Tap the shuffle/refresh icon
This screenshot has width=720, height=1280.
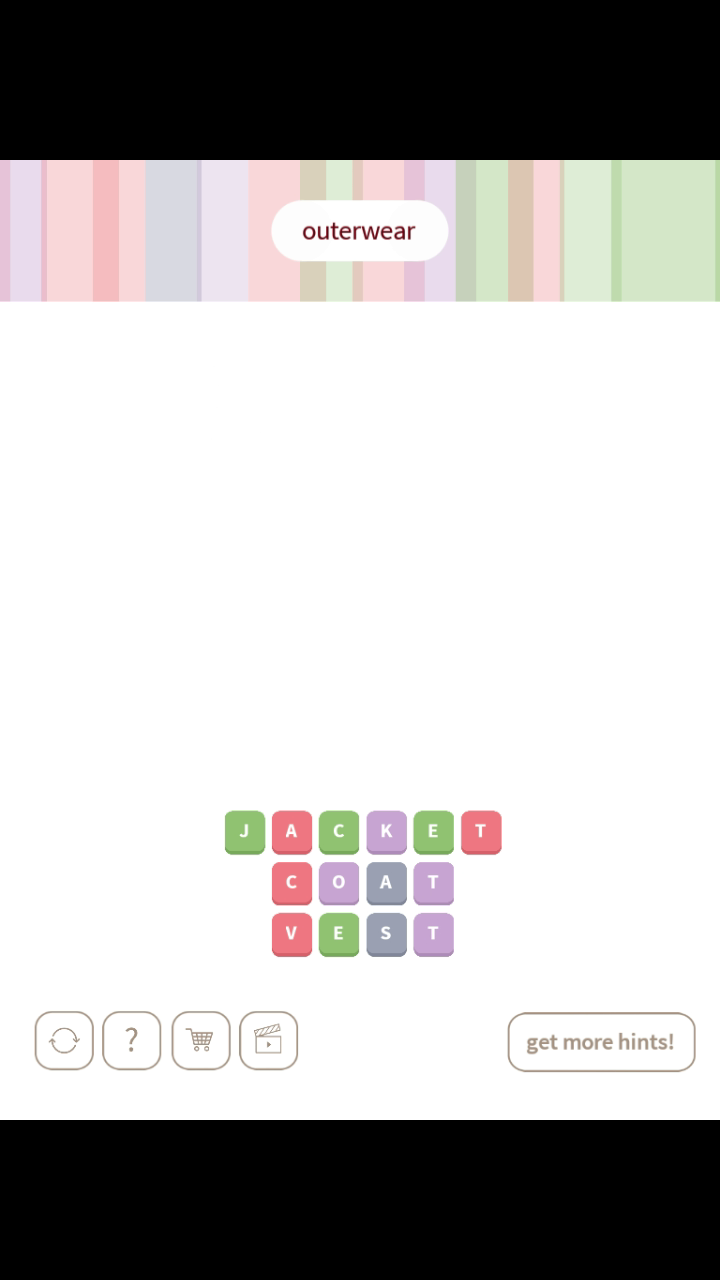[64, 1041]
